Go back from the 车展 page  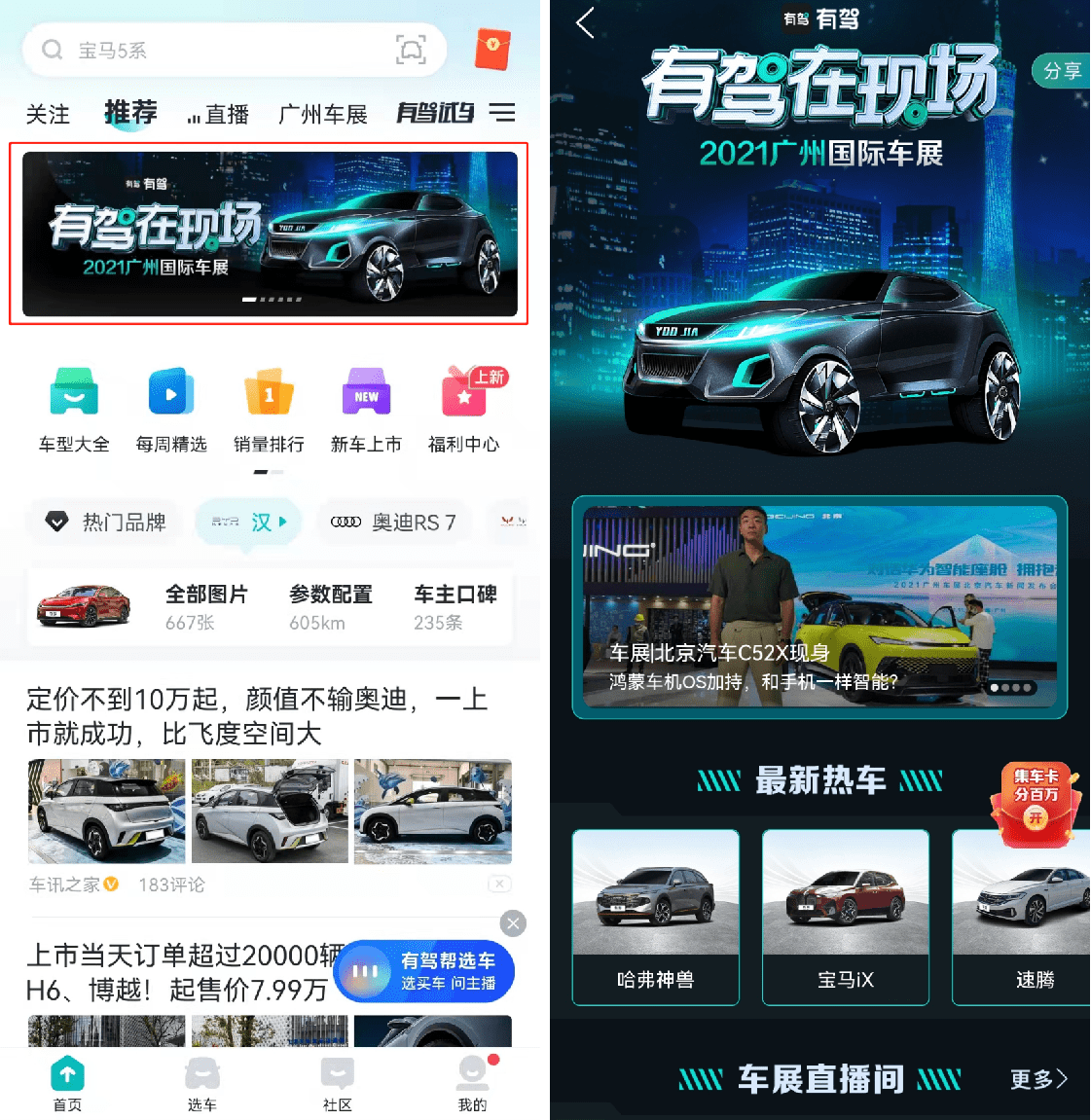(x=585, y=23)
